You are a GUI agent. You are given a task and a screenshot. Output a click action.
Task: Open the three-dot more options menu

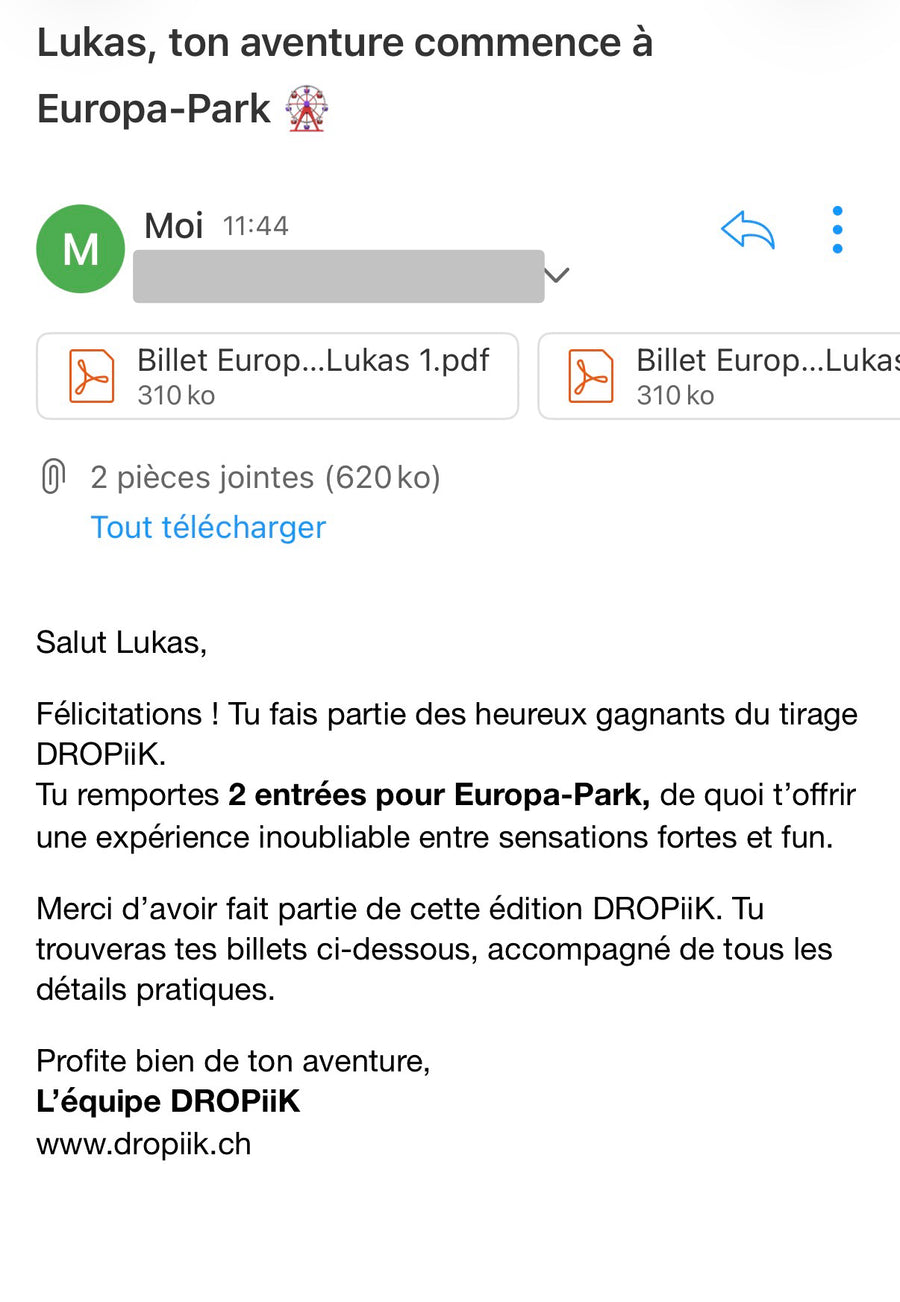tap(837, 229)
